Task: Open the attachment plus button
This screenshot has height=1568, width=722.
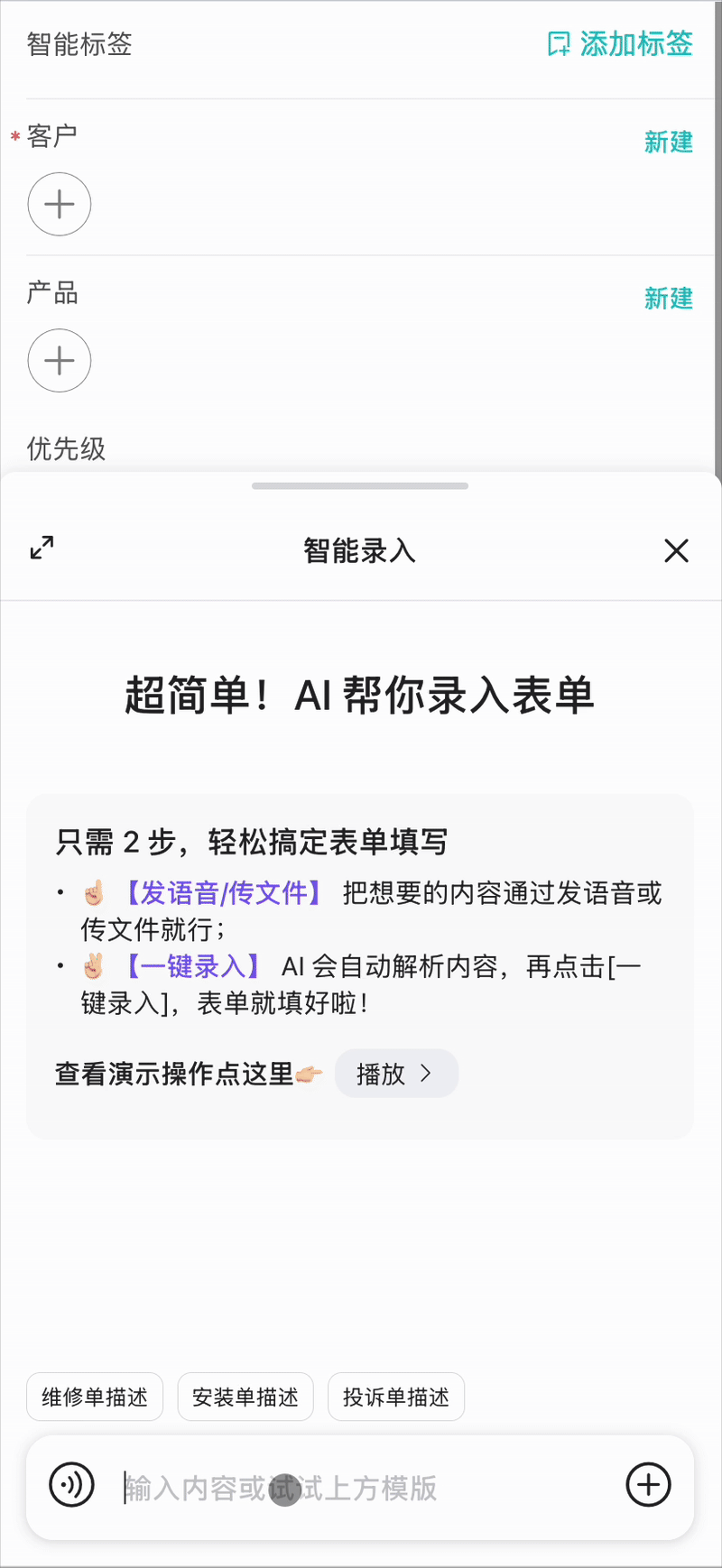Action: tap(648, 1485)
